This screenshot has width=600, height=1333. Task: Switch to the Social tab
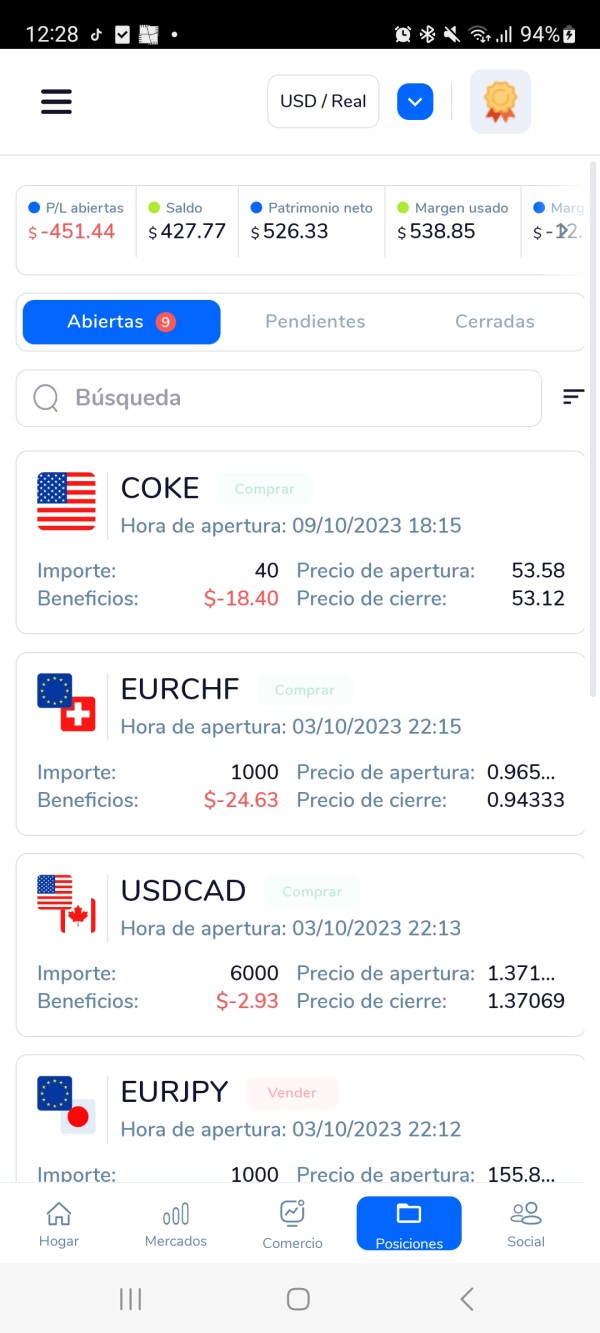526,1224
